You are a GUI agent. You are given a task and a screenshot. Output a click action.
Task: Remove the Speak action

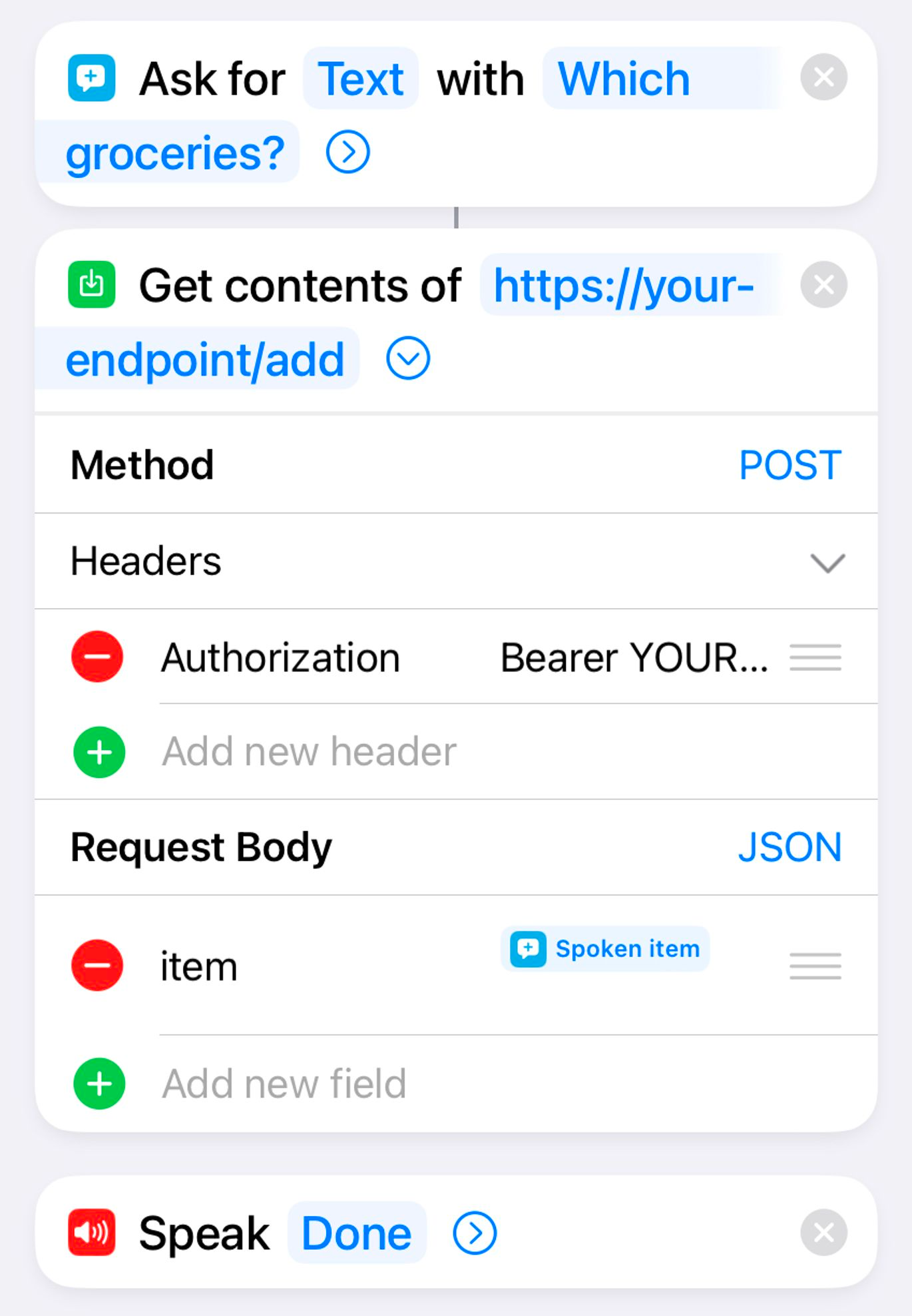[x=823, y=1233]
